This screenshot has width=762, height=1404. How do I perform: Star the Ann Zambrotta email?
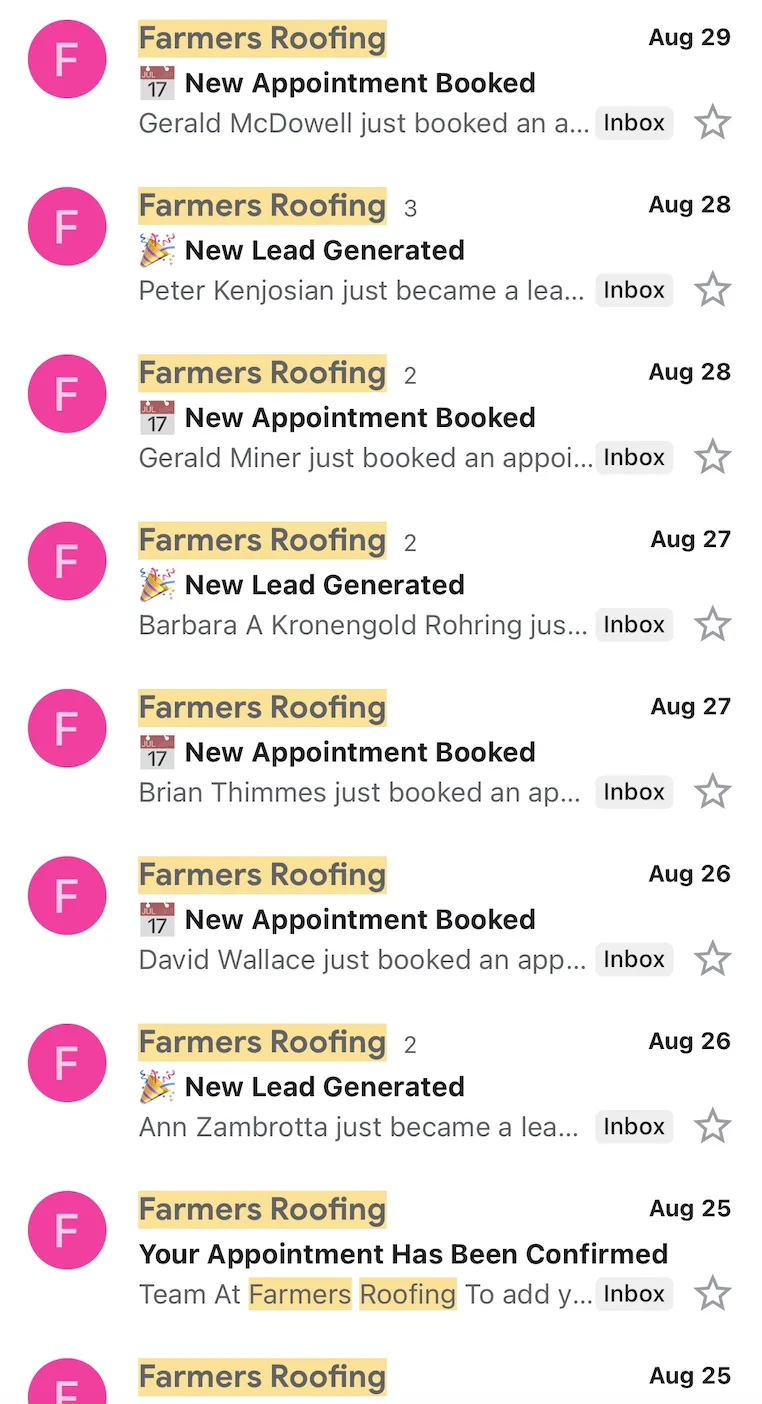pos(712,1126)
